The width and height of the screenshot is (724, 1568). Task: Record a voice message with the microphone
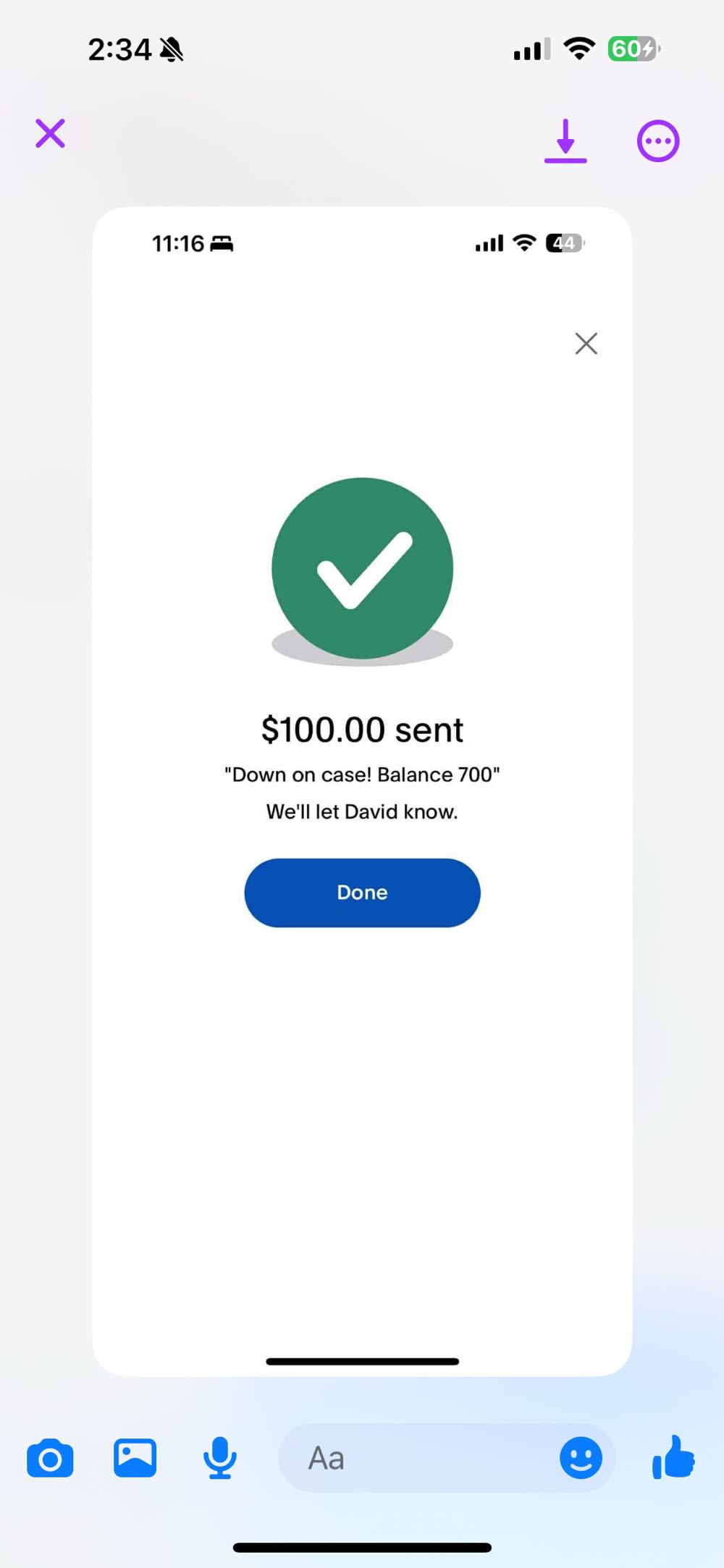coord(219,1458)
